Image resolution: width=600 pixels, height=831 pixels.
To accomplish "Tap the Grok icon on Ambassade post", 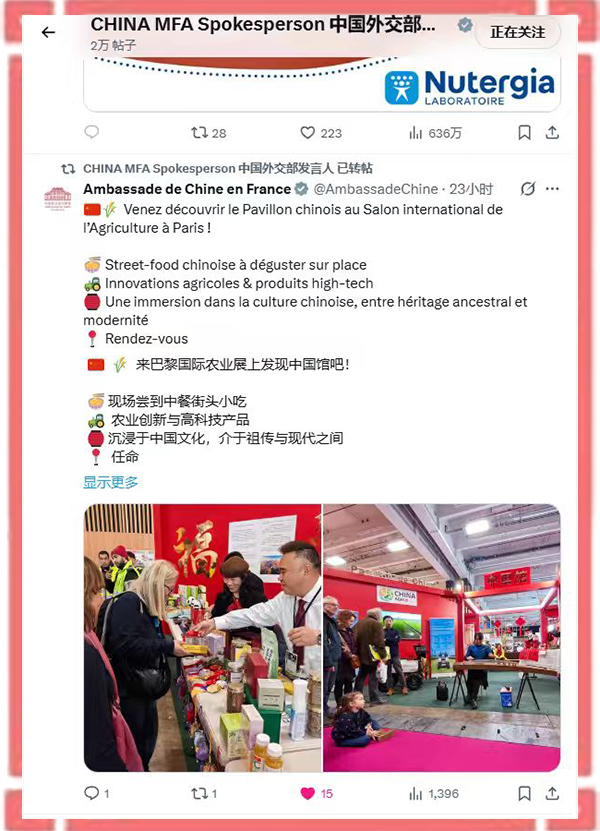I will (528, 189).
